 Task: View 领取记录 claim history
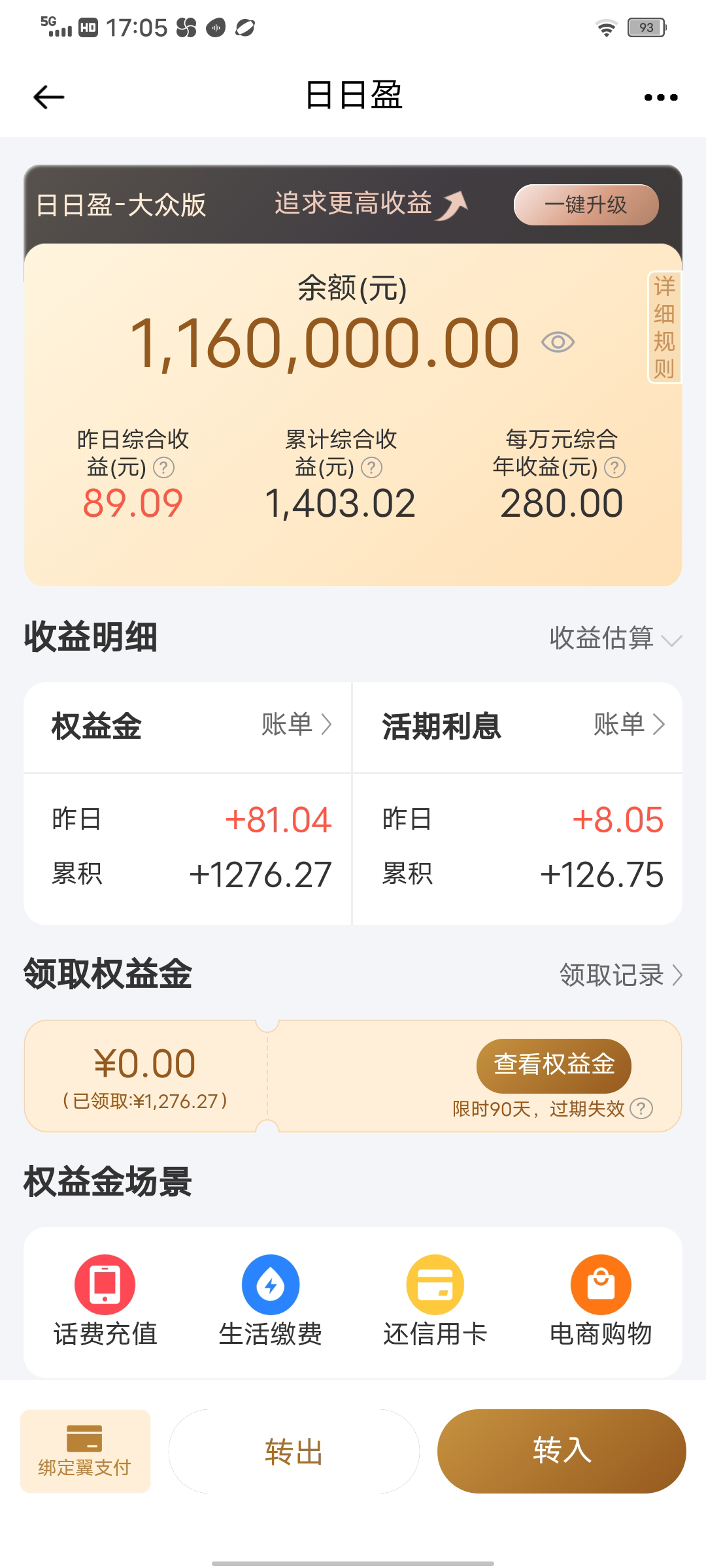pyautogui.click(x=620, y=975)
